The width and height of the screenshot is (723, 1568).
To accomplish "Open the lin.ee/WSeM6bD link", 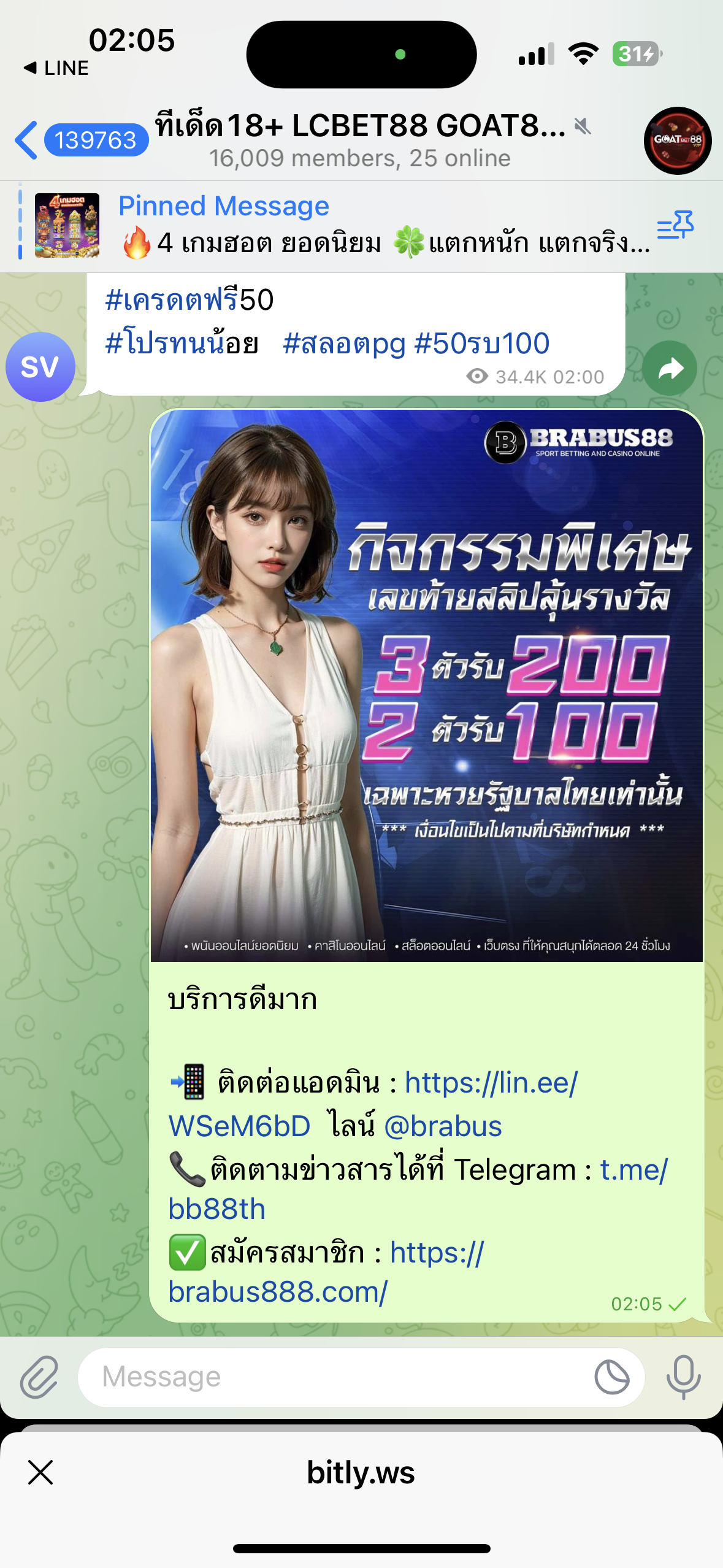I will point(373,1104).
